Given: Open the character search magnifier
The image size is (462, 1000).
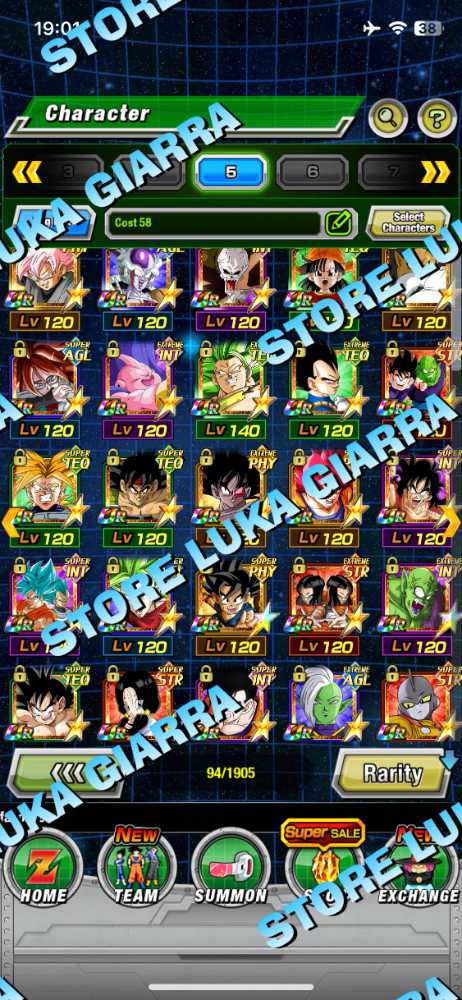Looking at the screenshot, I should [x=388, y=118].
